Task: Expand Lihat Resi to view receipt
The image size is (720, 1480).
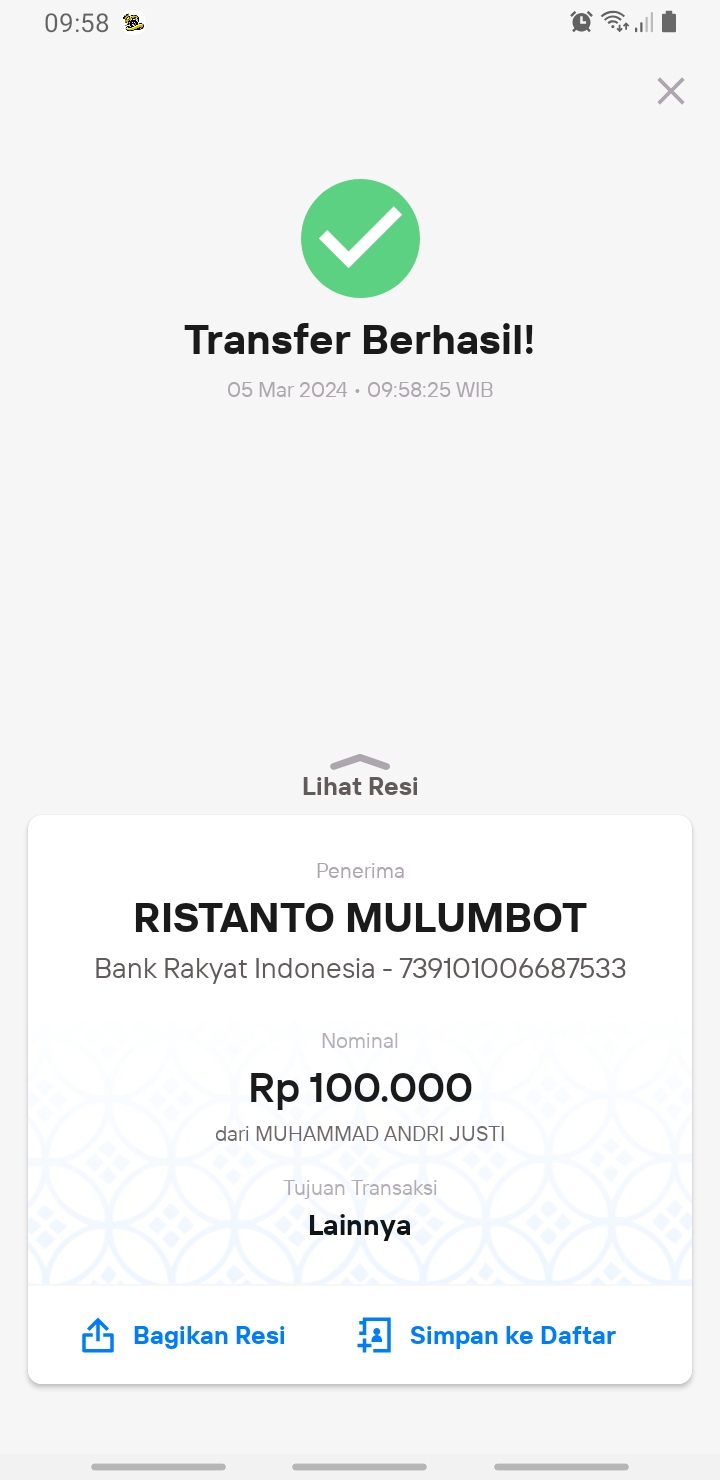Action: click(360, 777)
